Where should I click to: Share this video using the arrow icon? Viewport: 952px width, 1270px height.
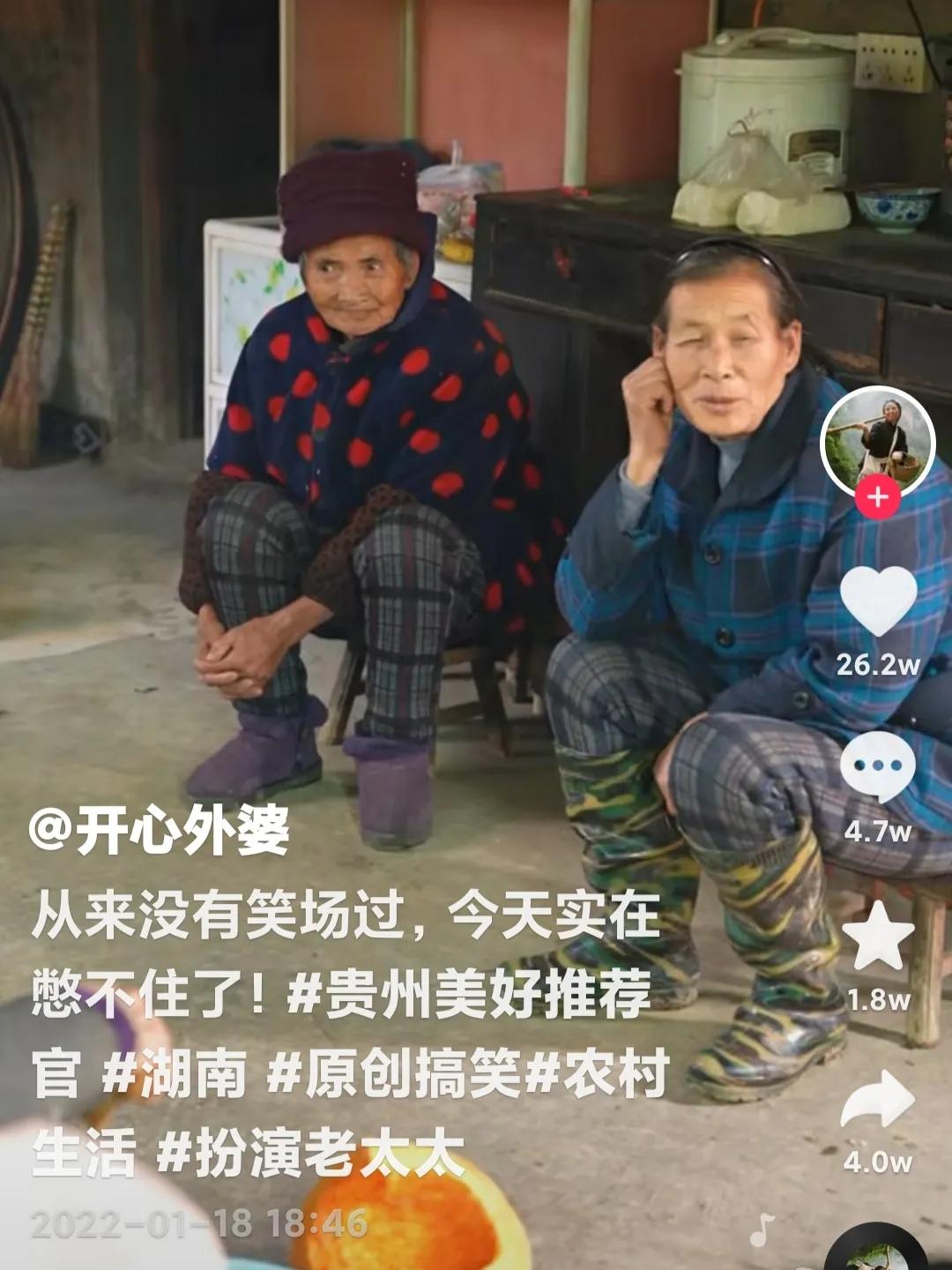pyautogui.click(x=878, y=1101)
